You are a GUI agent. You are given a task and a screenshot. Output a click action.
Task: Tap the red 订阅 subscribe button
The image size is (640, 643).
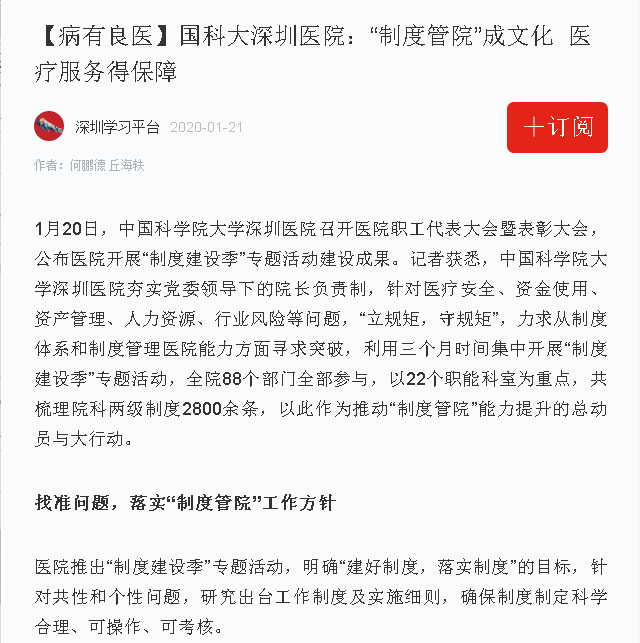(557, 127)
